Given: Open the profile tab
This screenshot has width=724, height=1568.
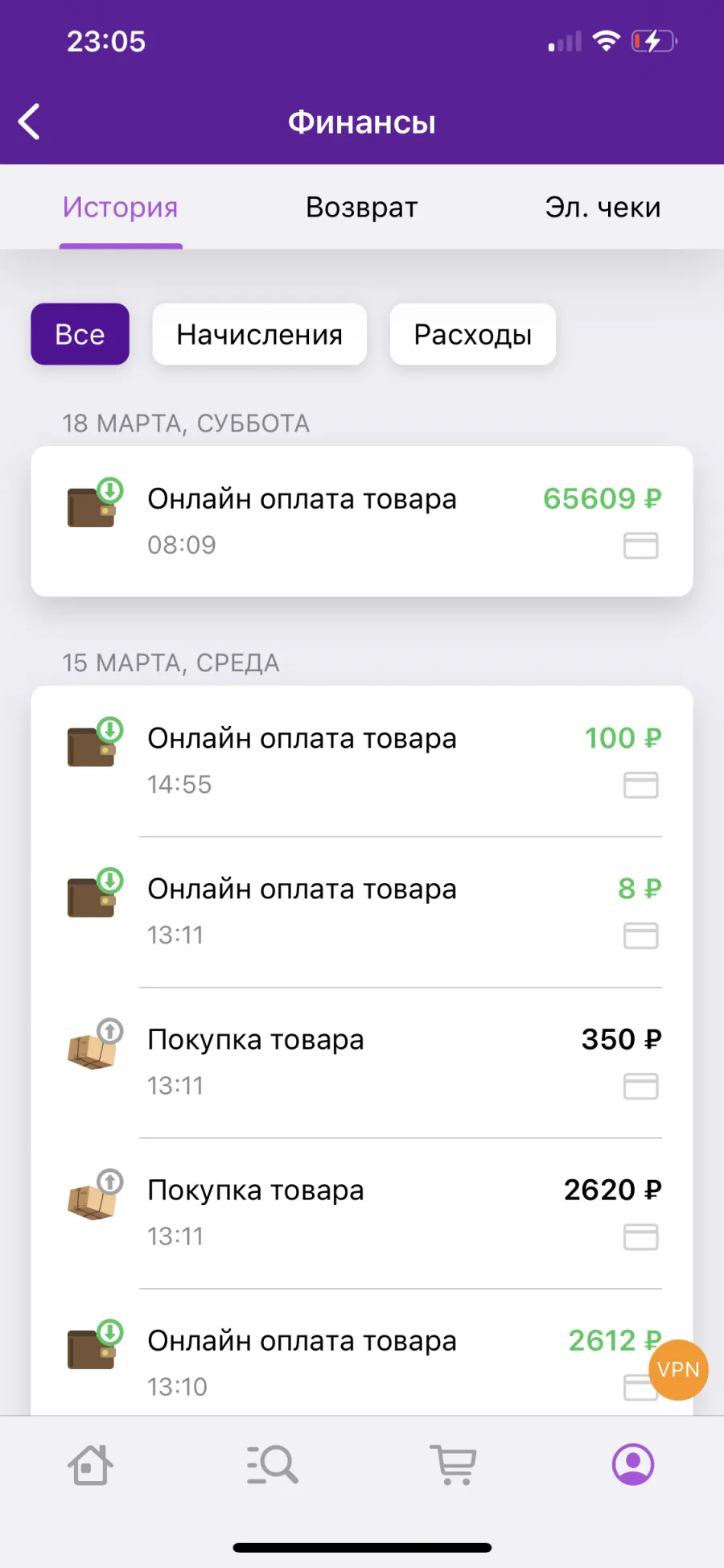Looking at the screenshot, I should (633, 1465).
